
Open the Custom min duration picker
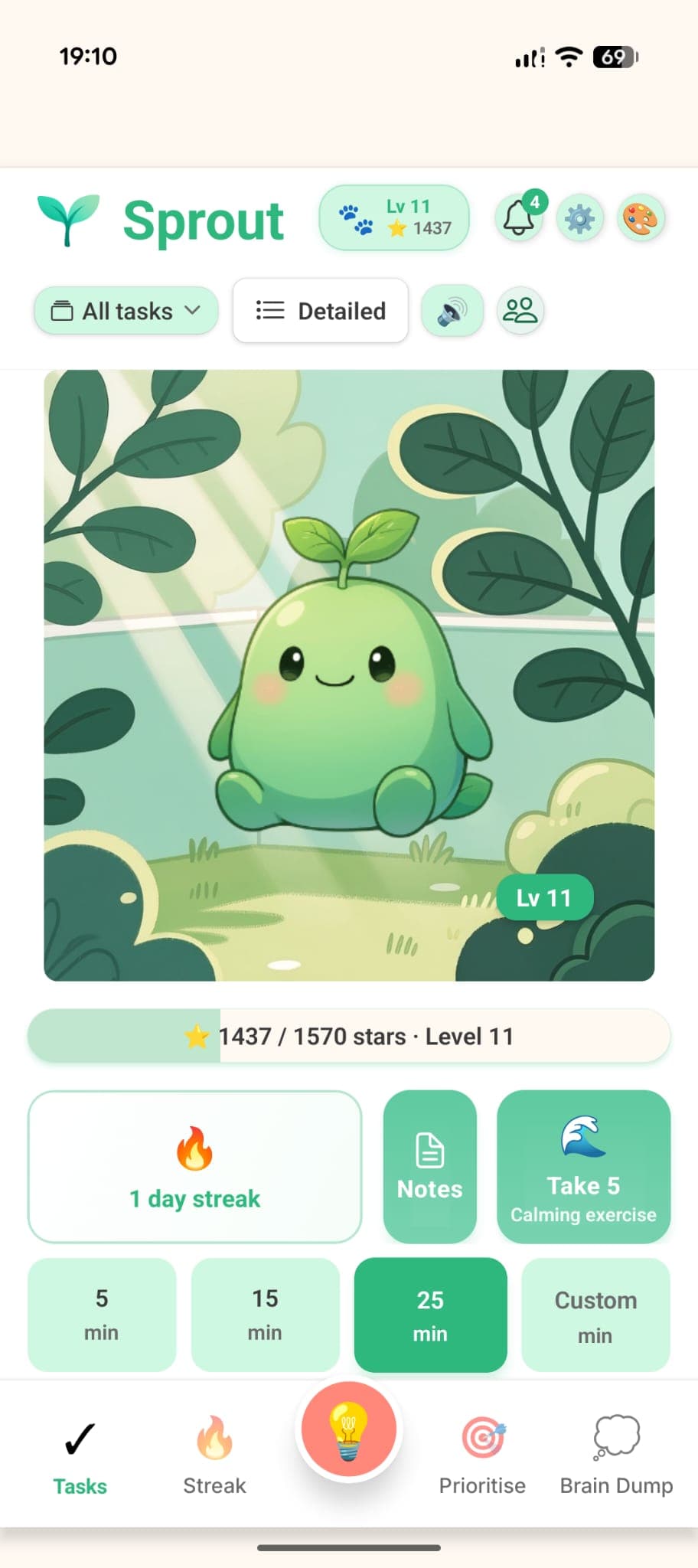595,1315
